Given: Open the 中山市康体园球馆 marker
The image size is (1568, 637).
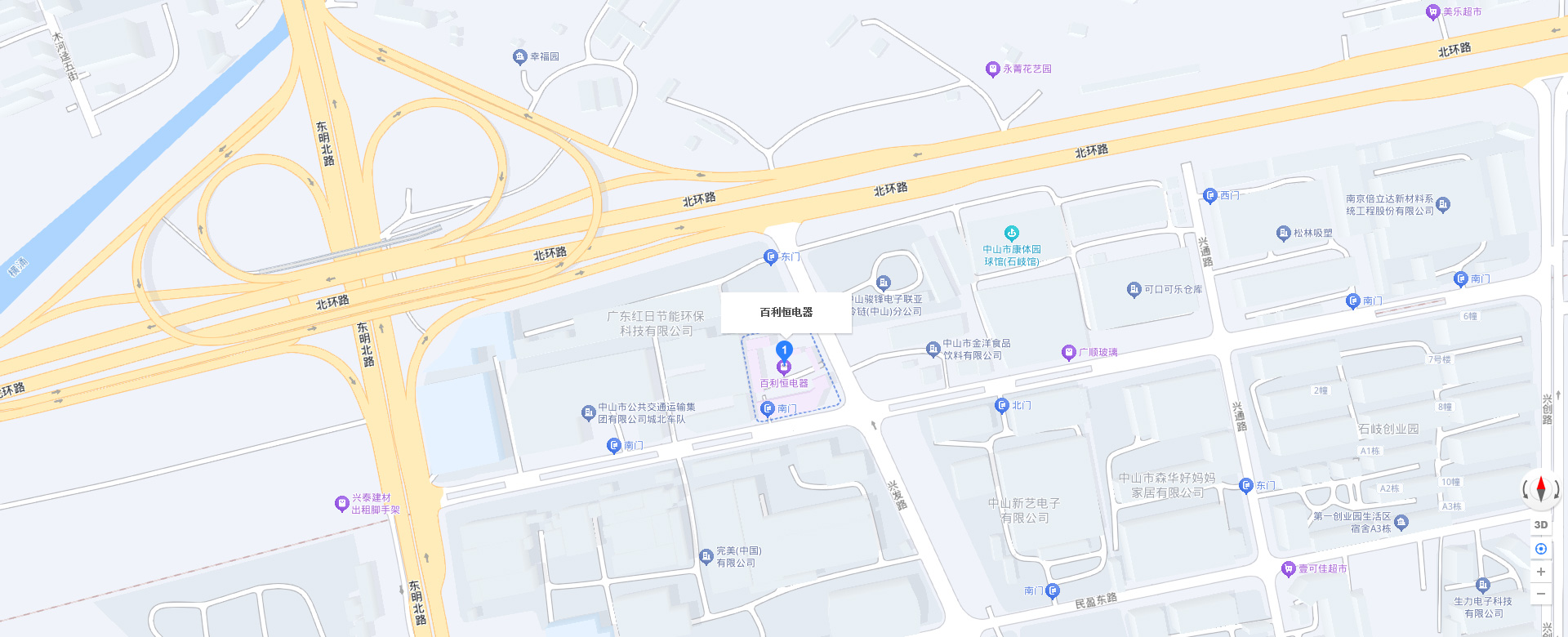Looking at the screenshot, I should tap(1011, 234).
